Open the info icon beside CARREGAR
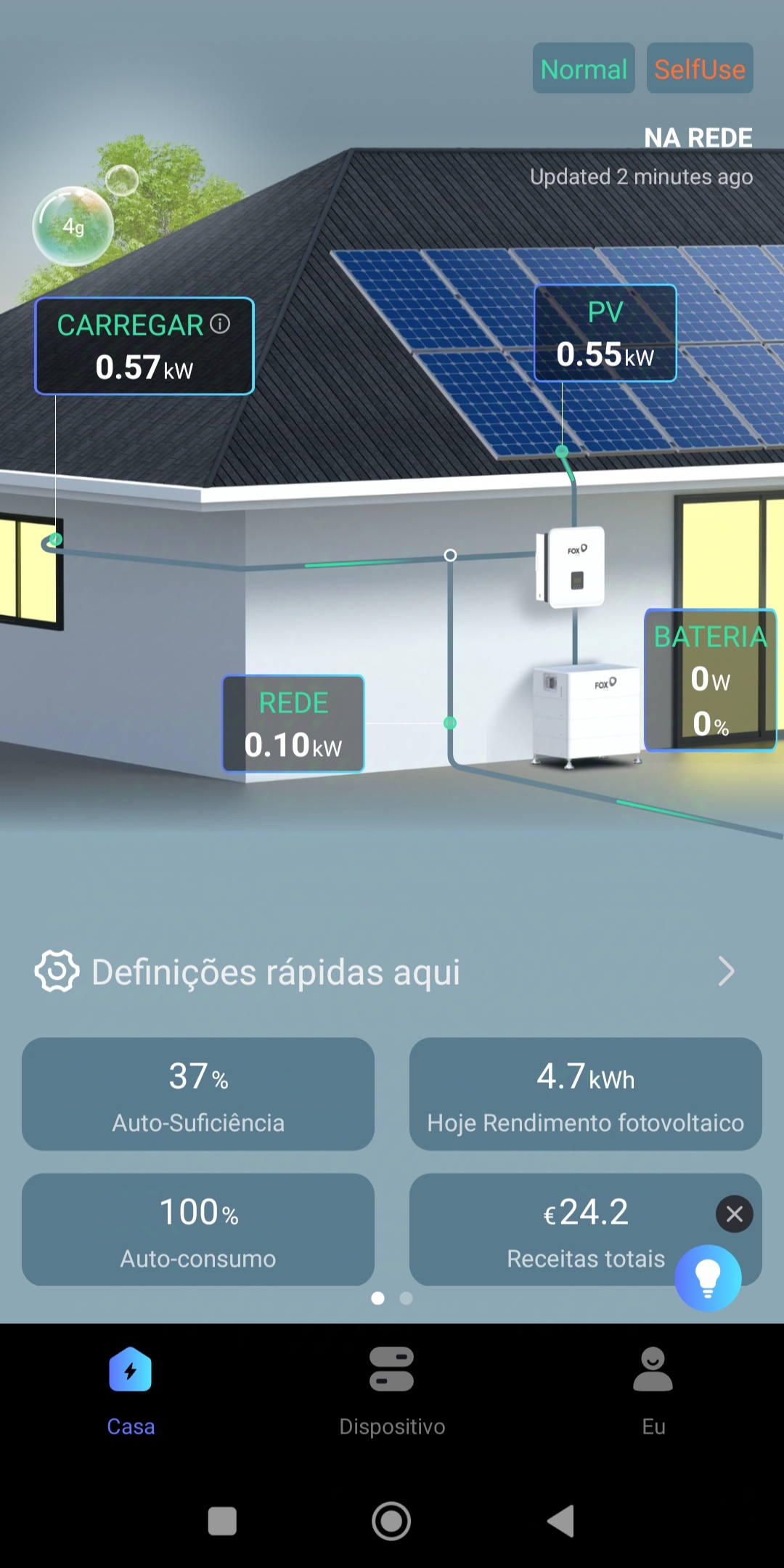 tap(220, 324)
